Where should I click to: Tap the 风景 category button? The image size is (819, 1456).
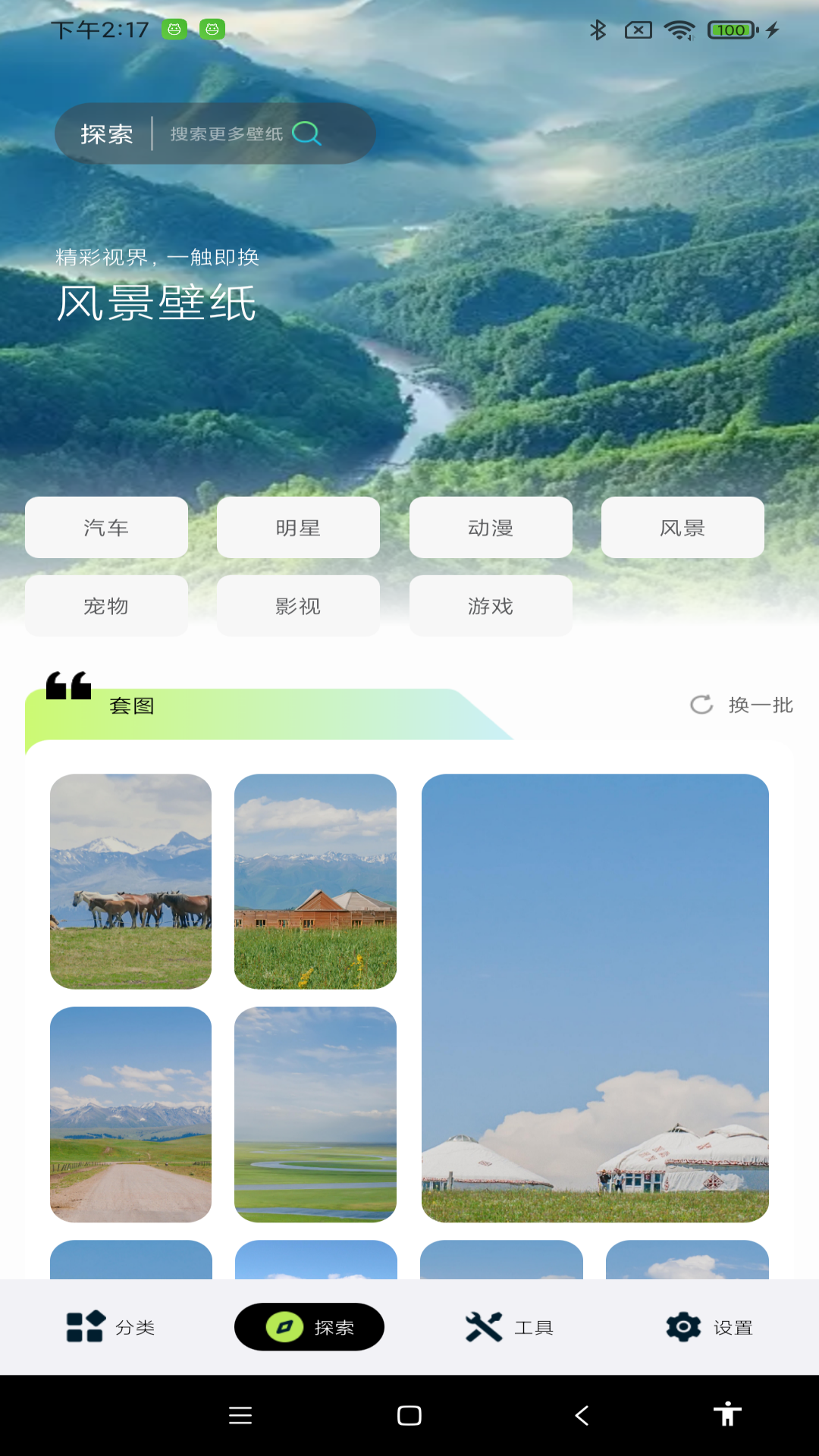pos(682,527)
